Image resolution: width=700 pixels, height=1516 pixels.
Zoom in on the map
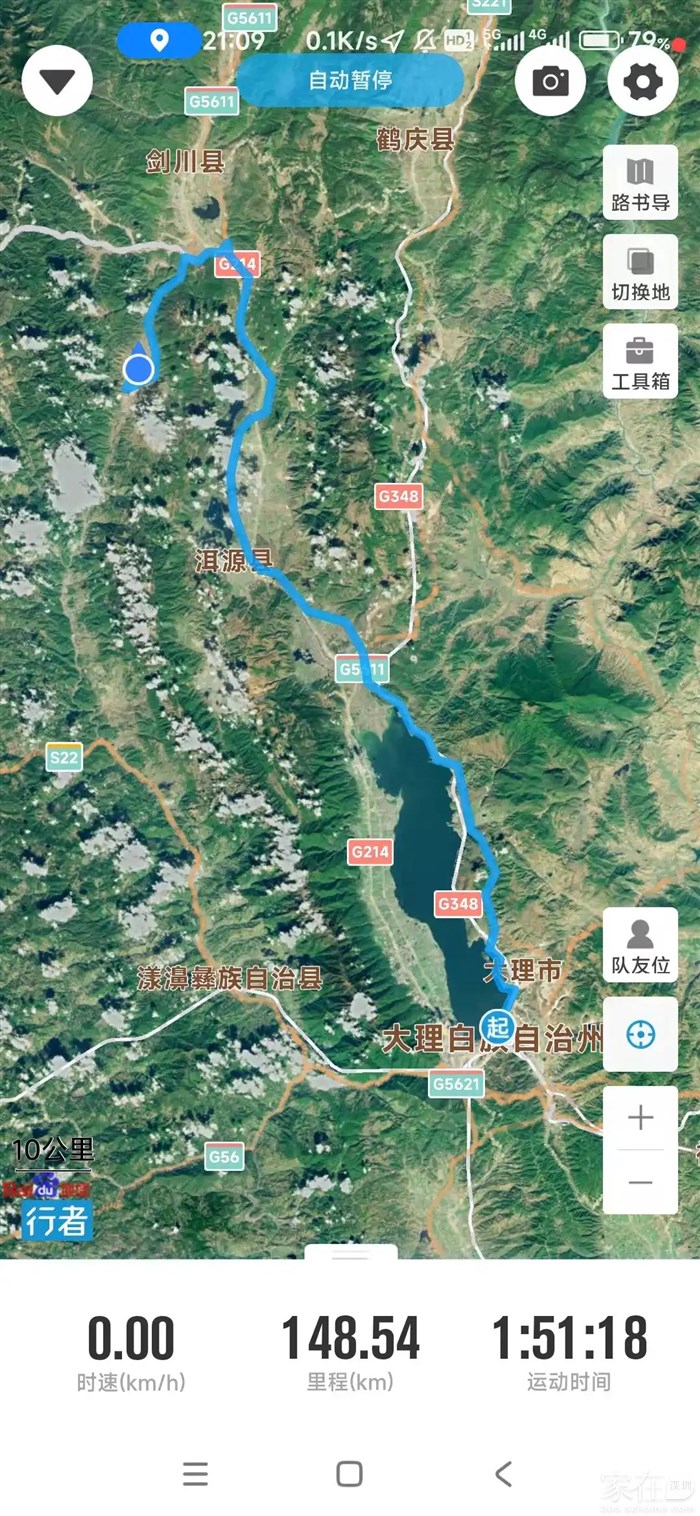pyautogui.click(x=640, y=1118)
